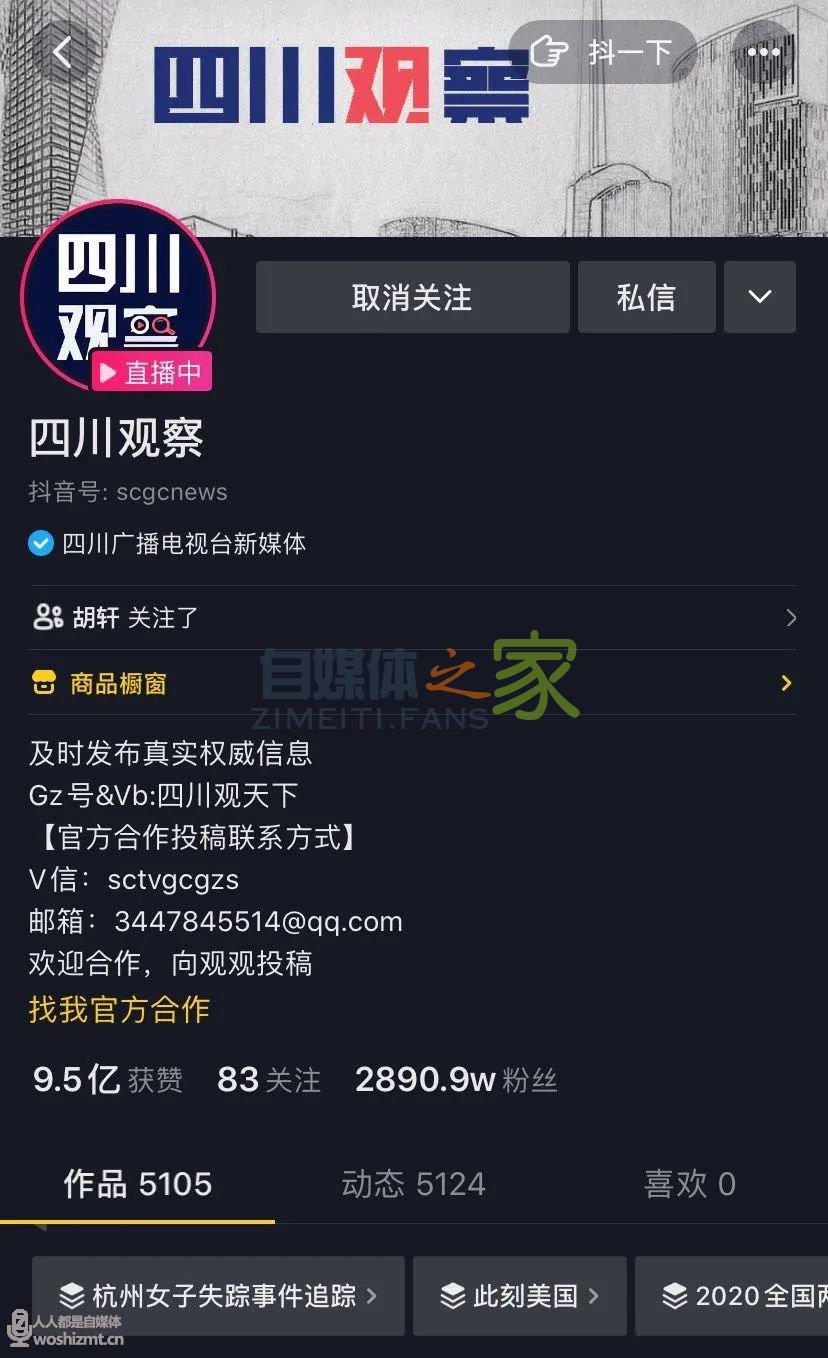Viewport: 828px width, 1358px height.
Task: Expand the chevron next to 私信
Action: pos(759,297)
